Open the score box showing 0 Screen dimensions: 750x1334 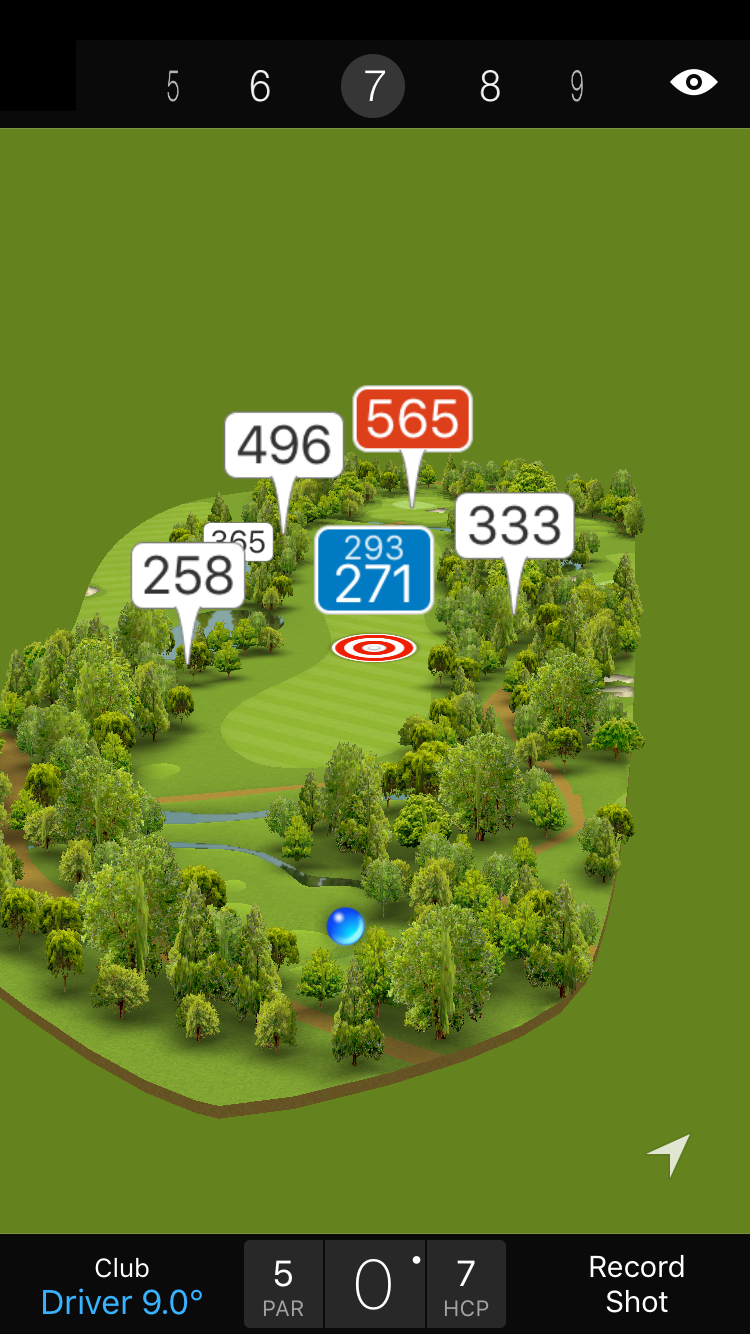[374, 1285]
